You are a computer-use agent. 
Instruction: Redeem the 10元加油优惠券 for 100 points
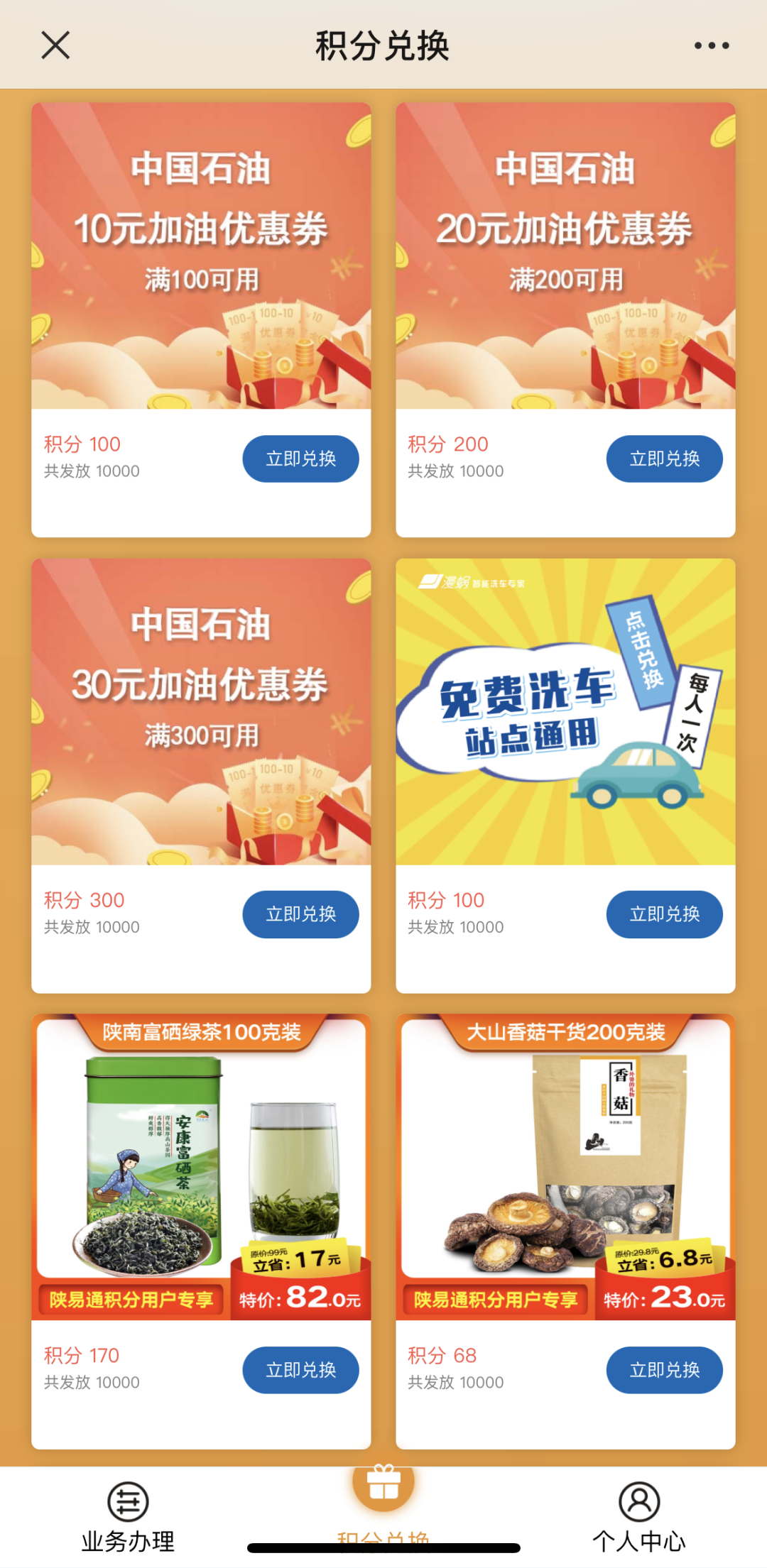click(x=300, y=459)
